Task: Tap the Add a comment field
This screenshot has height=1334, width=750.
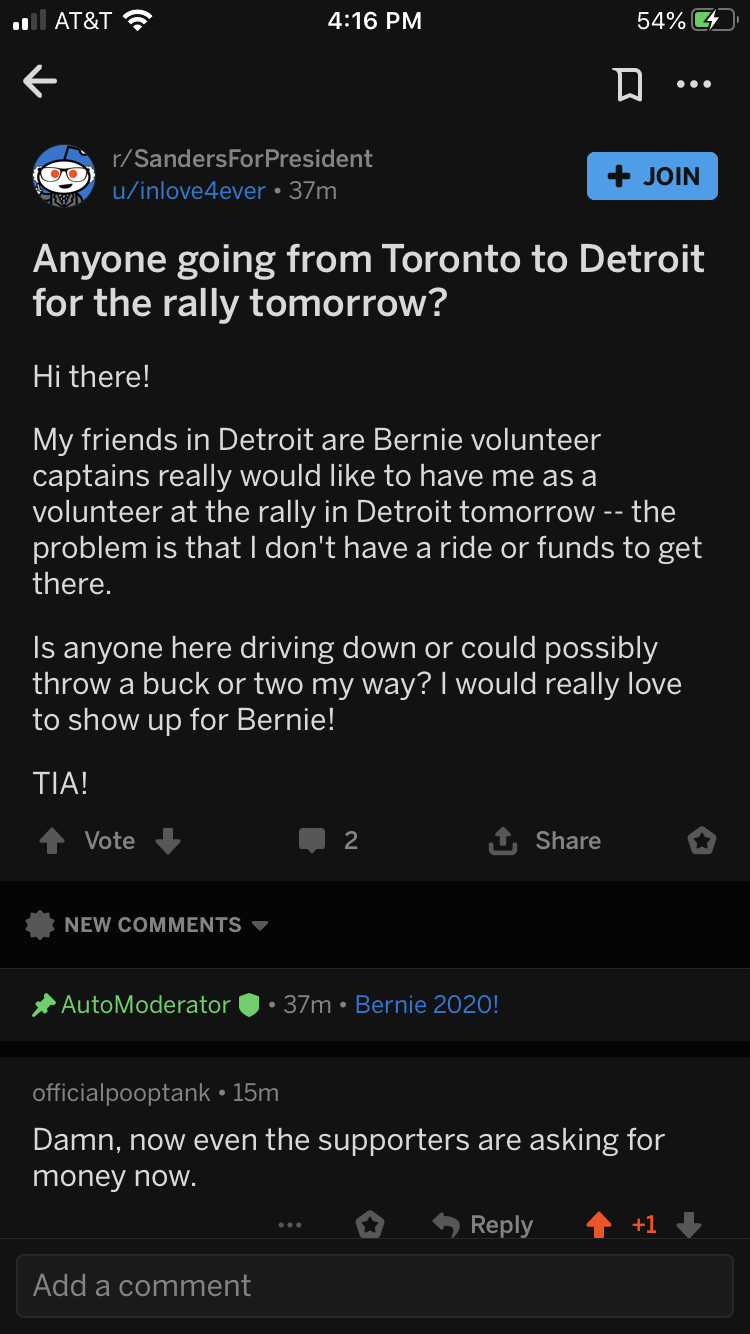Action: [374, 1285]
